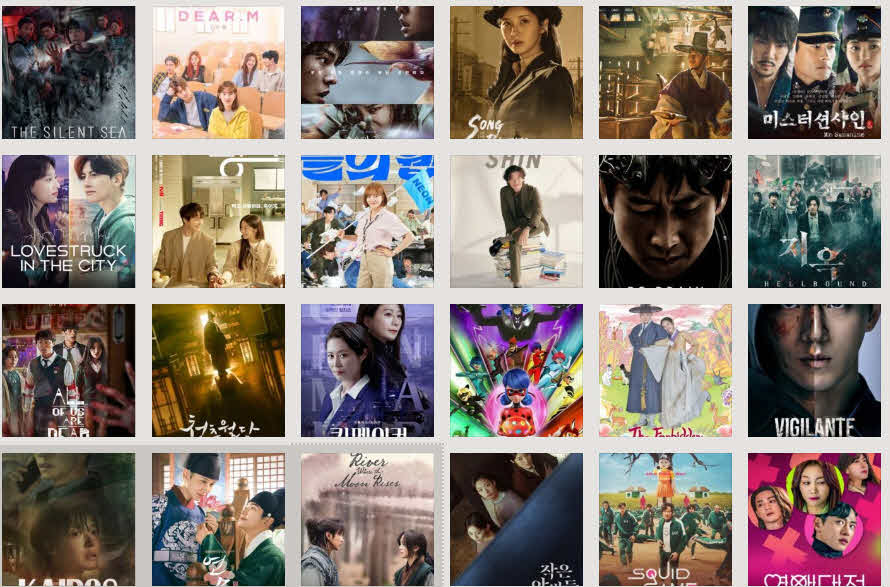The width and height of the screenshot is (890, 587).
Task: Open the Squid Game tile
Action: click(665, 519)
